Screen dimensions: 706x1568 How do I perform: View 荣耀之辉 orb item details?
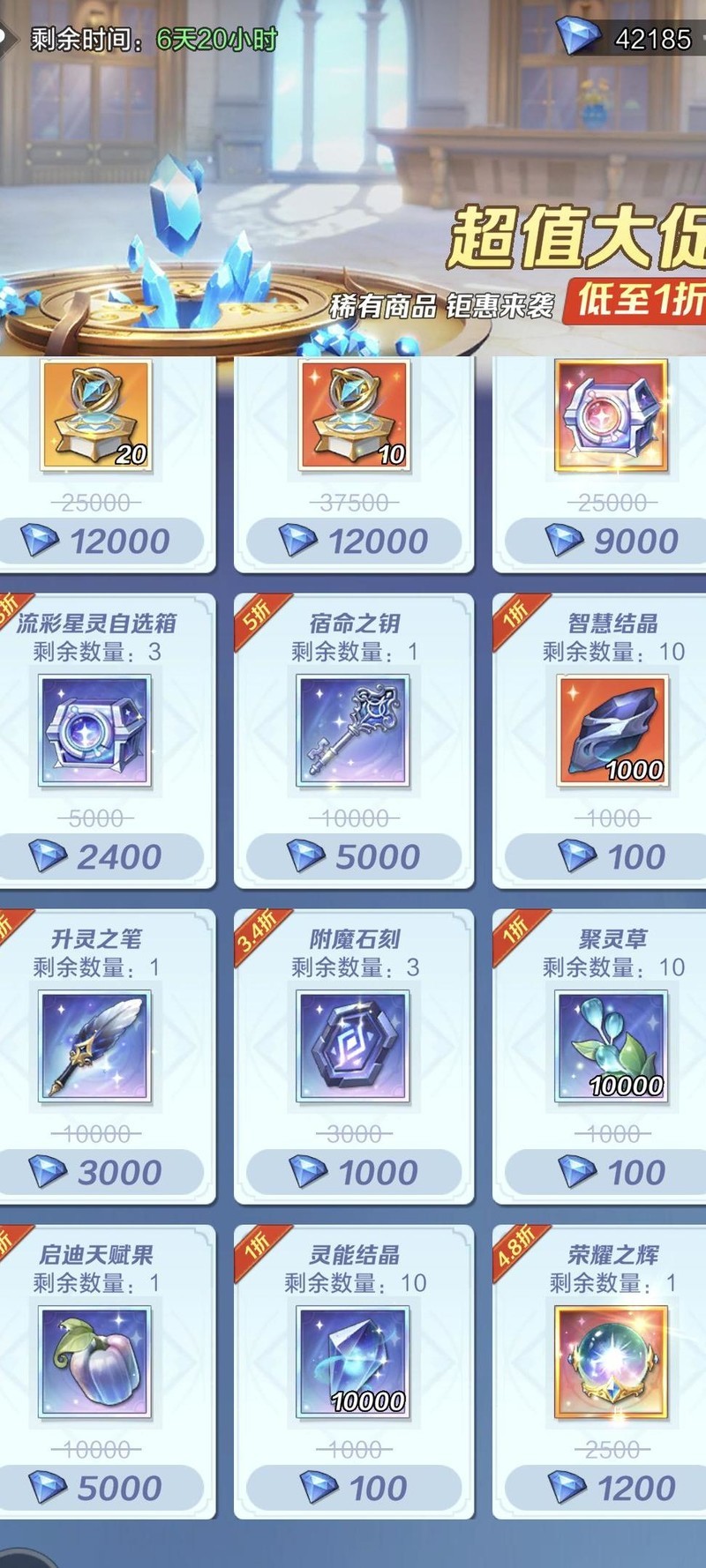pyautogui.click(x=611, y=1362)
